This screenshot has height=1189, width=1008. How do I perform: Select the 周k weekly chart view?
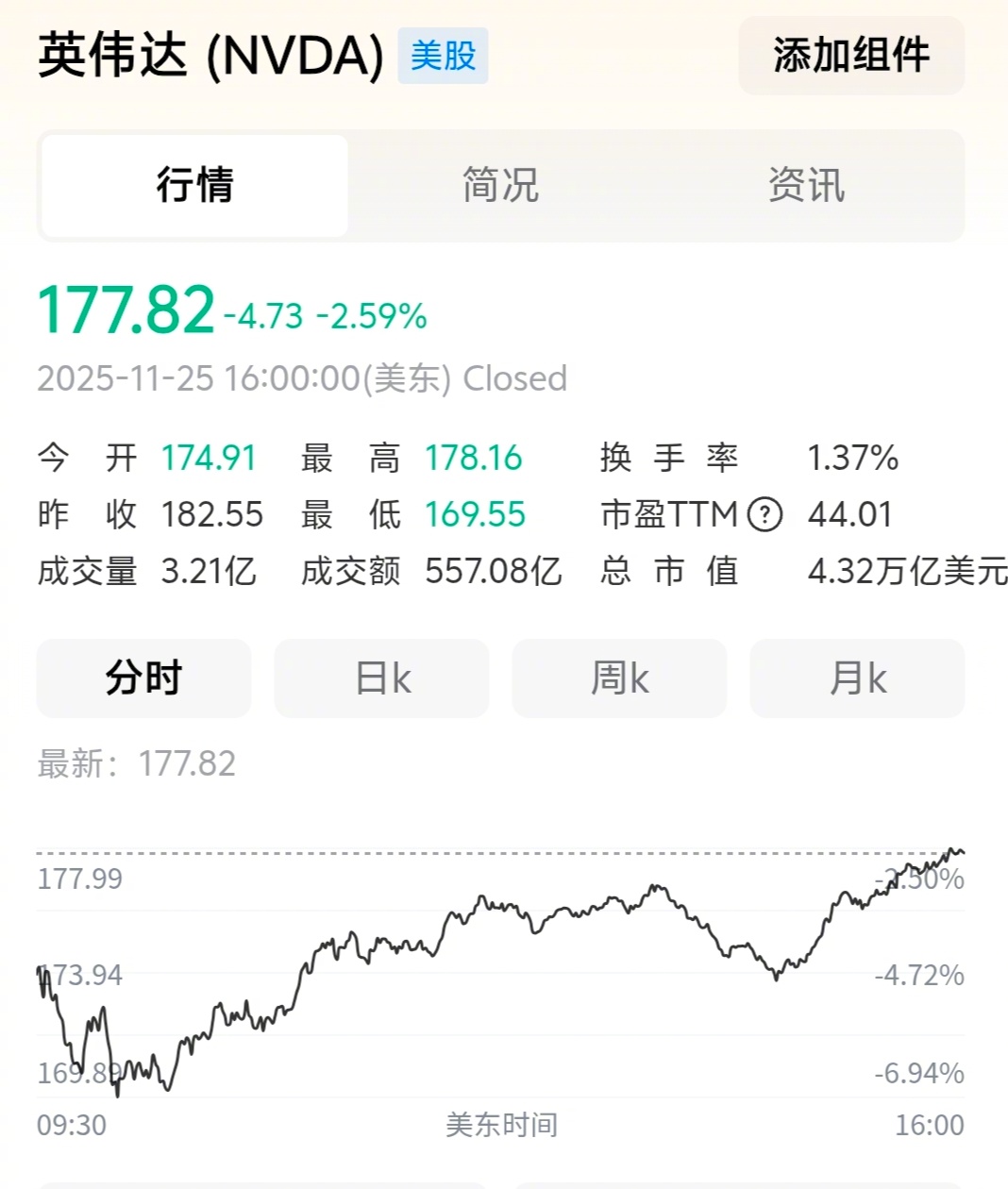point(618,678)
